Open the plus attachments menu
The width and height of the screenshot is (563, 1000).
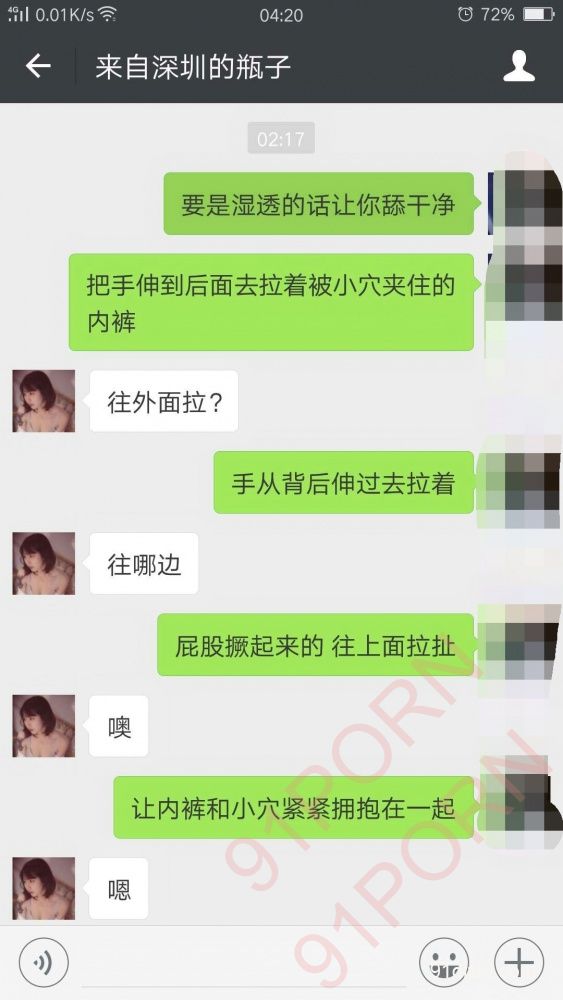(520, 962)
